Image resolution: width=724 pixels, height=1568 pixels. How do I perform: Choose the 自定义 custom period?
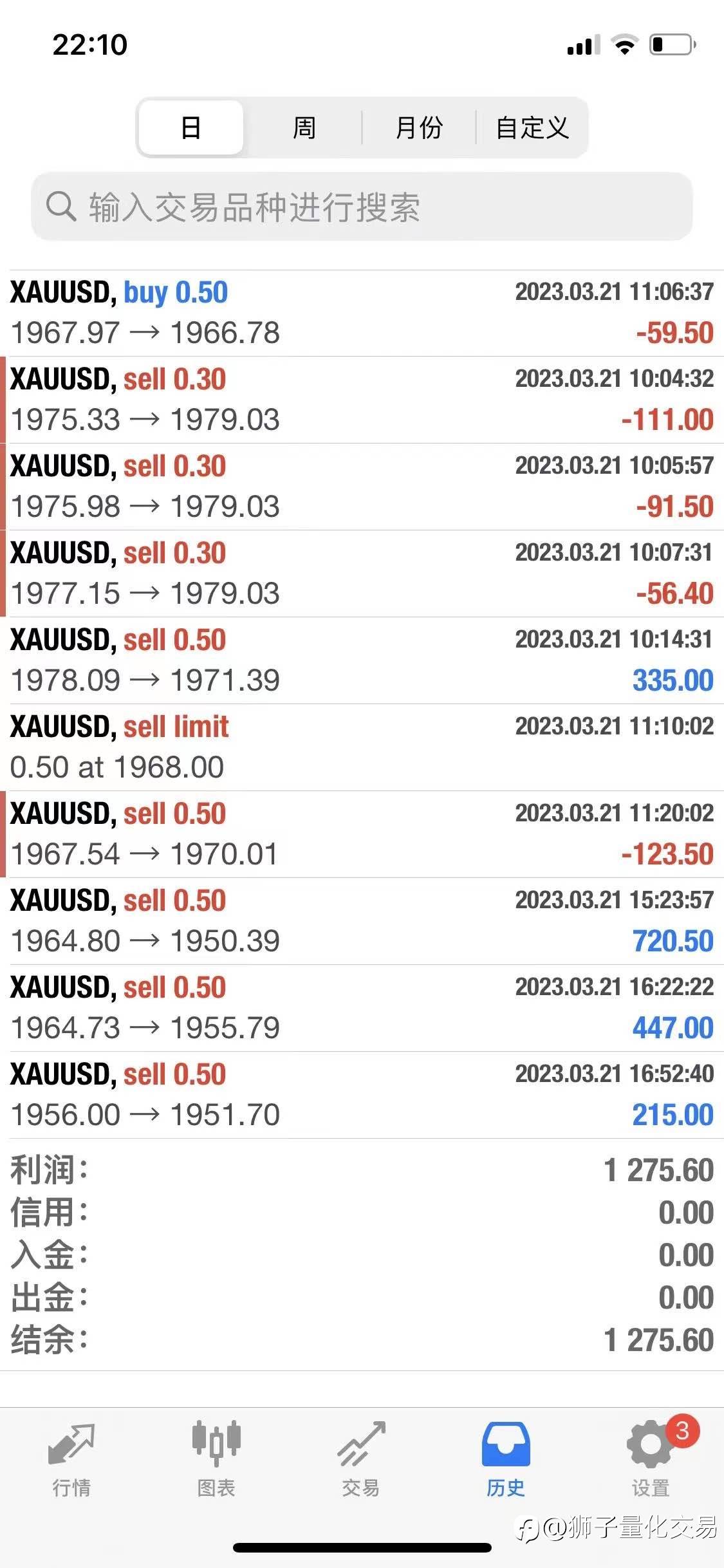tap(532, 127)
